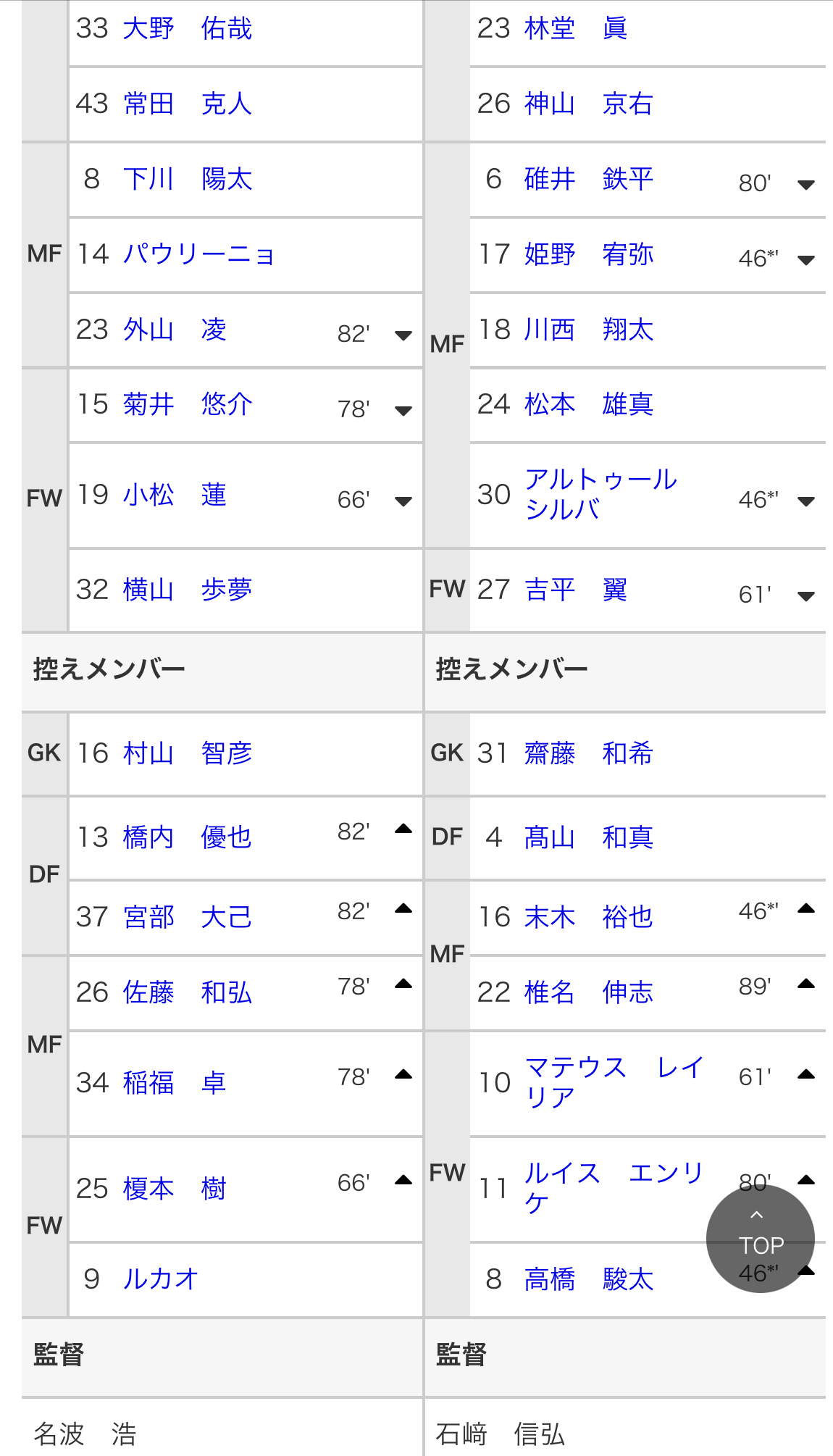The height and width of the screenshot is (1456, 833).
Task: Open 林堂 眞's player page
Action: (x=576, y=28)
